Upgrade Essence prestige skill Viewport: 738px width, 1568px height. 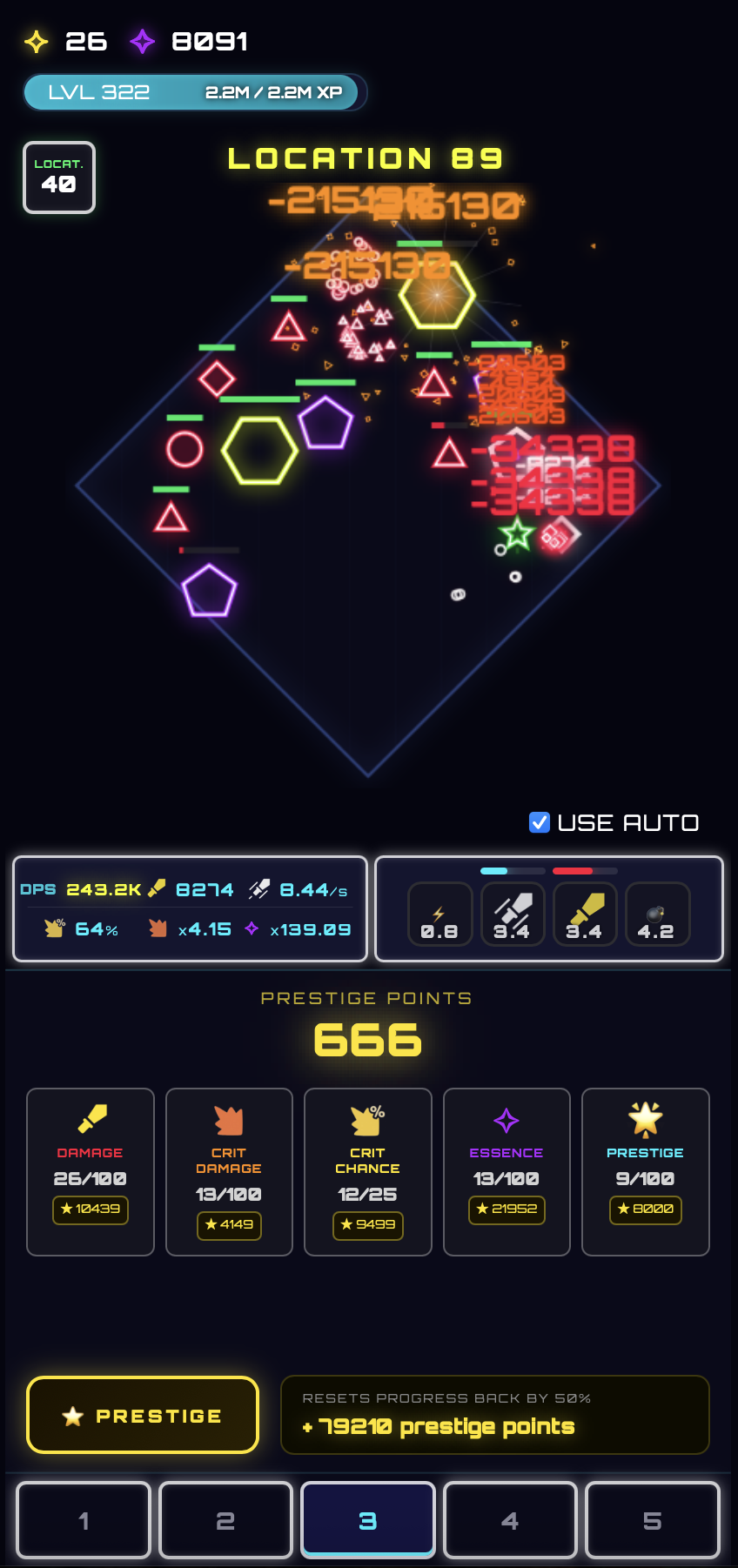coord(507,1171)
